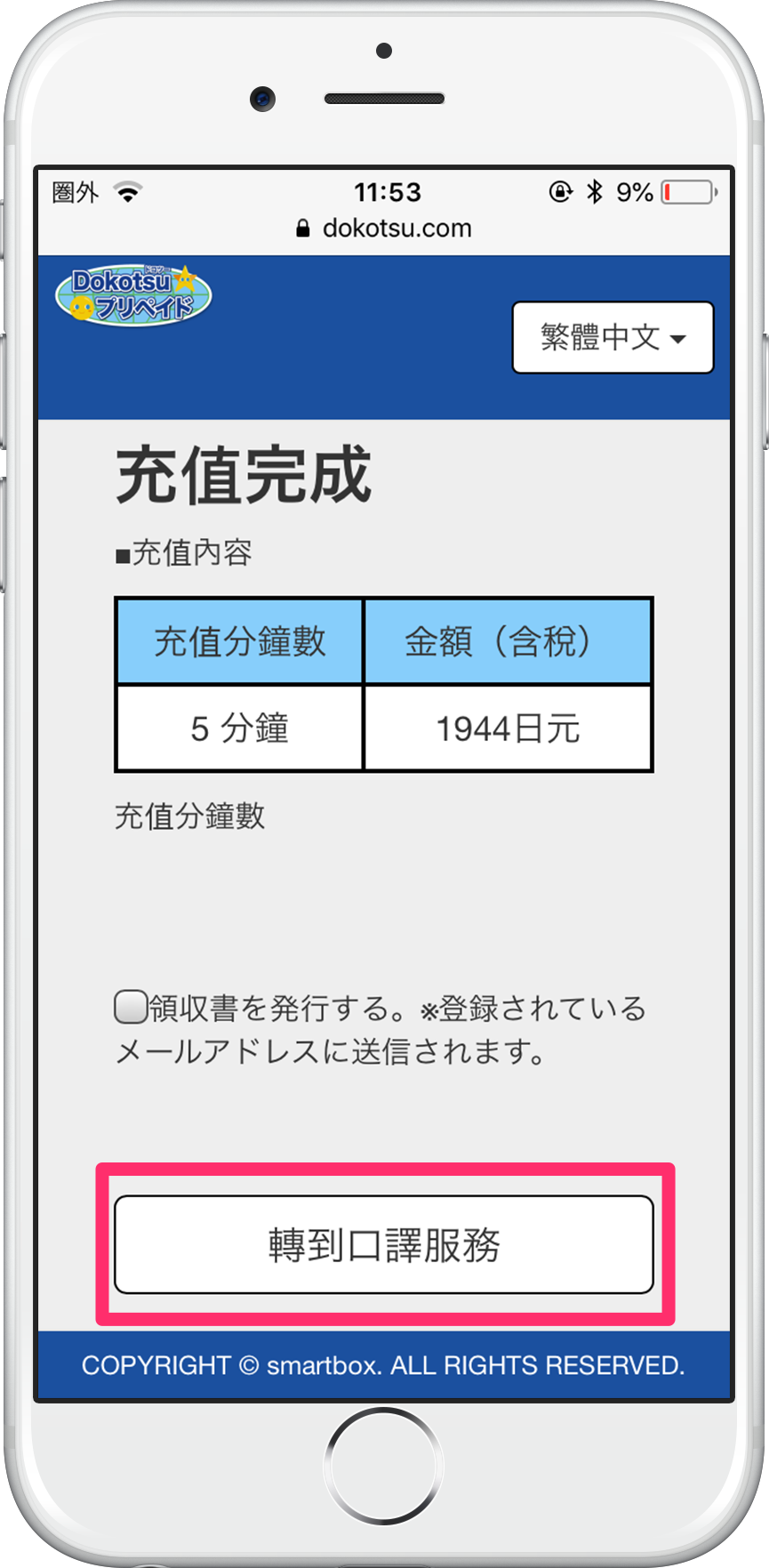Open the 繁體中文 language dropdown
This screenshot has height=1568, width=769.
tap(613, 338)
